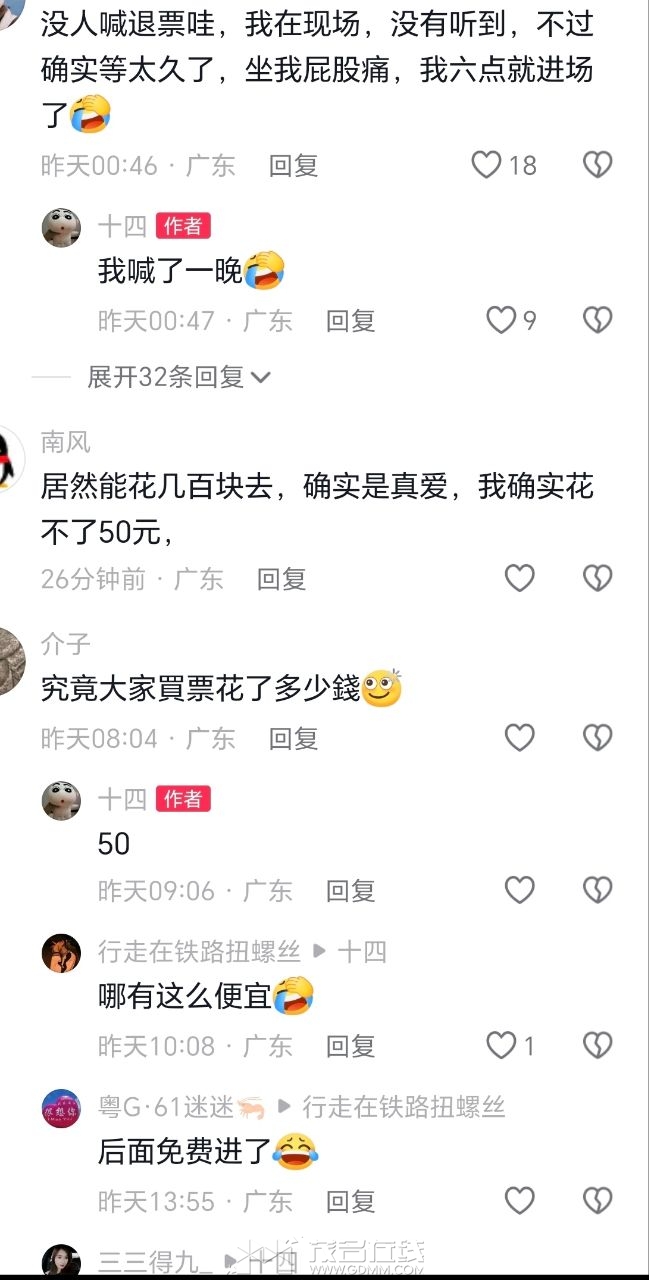Like 十四's reply saying 50
Image resolution: width=649 pixels, height=1280 pixels.
point(519,890)
